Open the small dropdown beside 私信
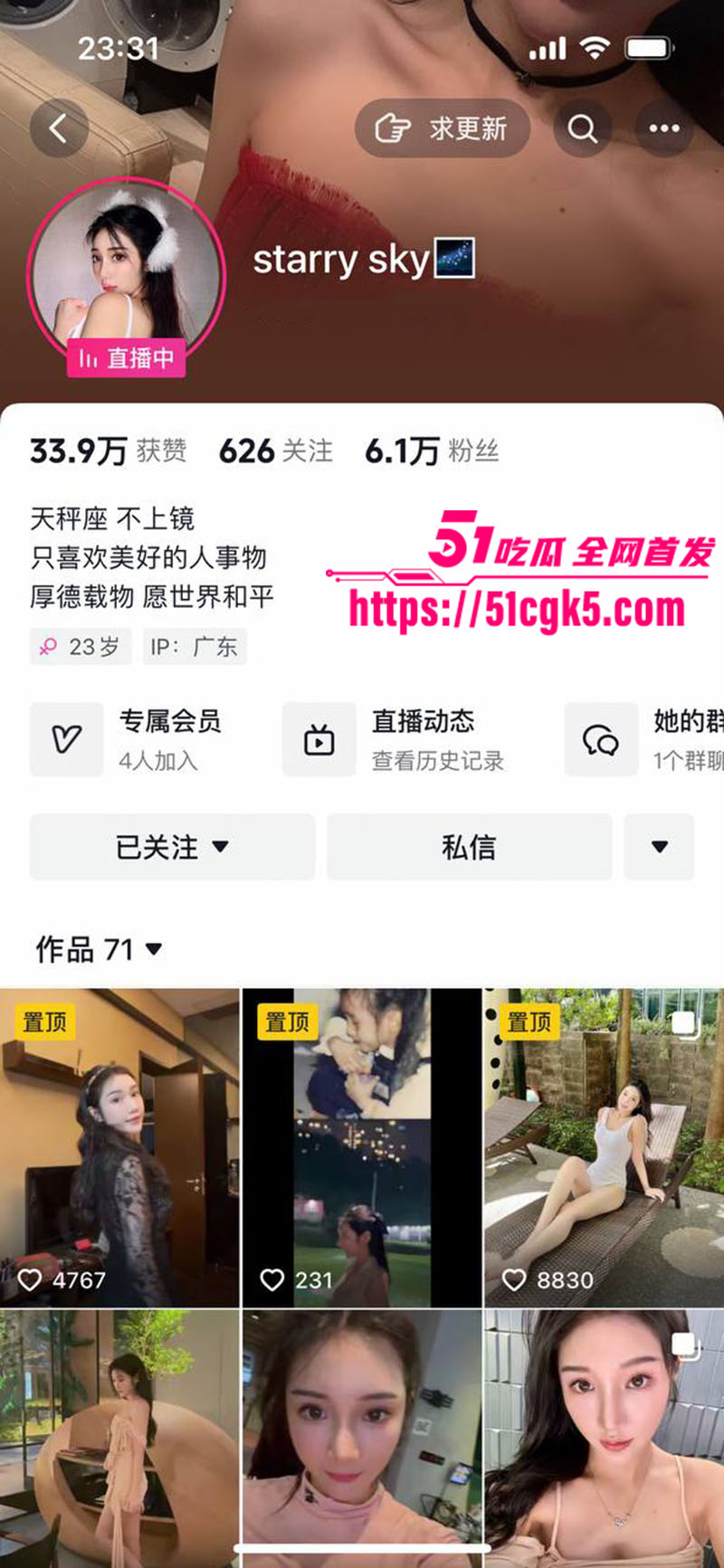724x1568 pixels. click(659, 847)
